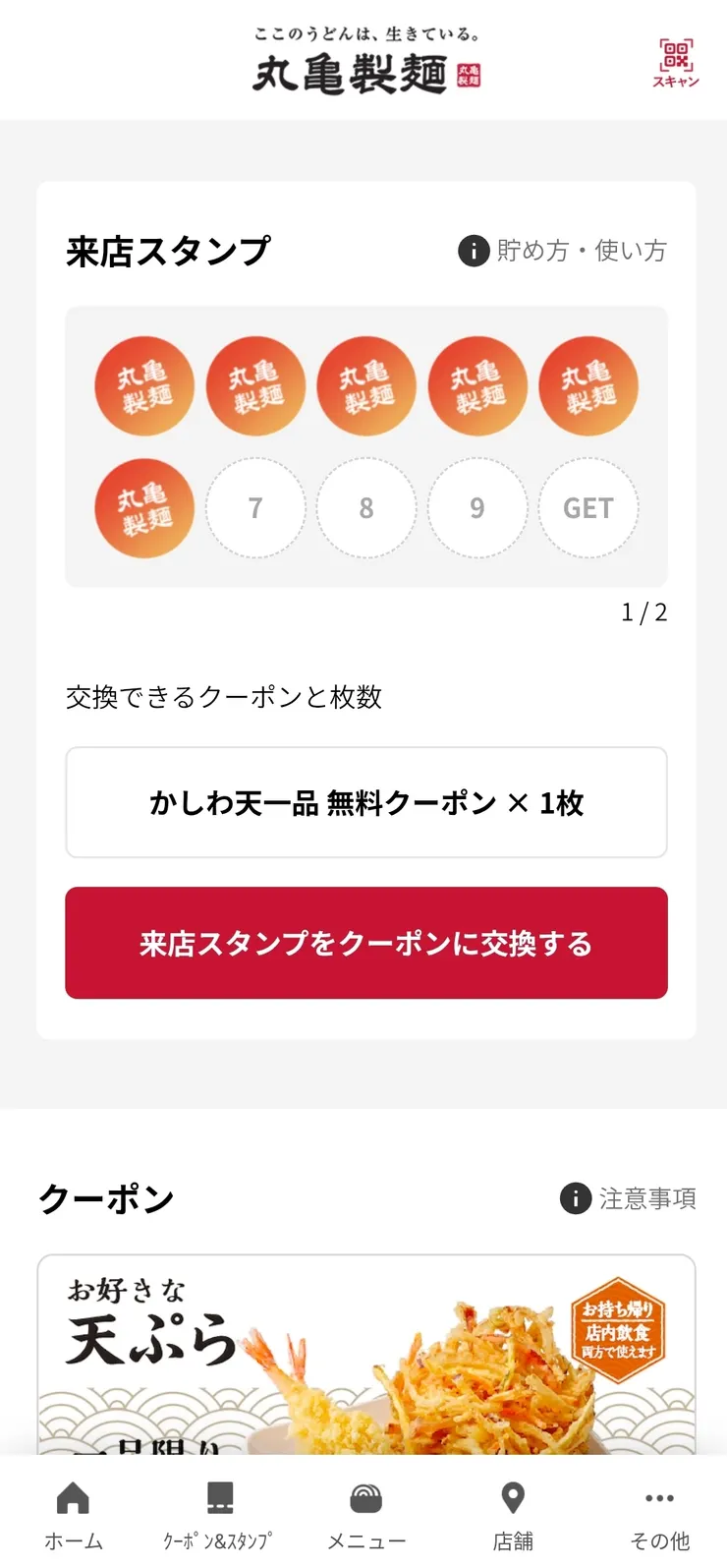Tap the info icon beside 貯め方・使い方

coord(473,251)
